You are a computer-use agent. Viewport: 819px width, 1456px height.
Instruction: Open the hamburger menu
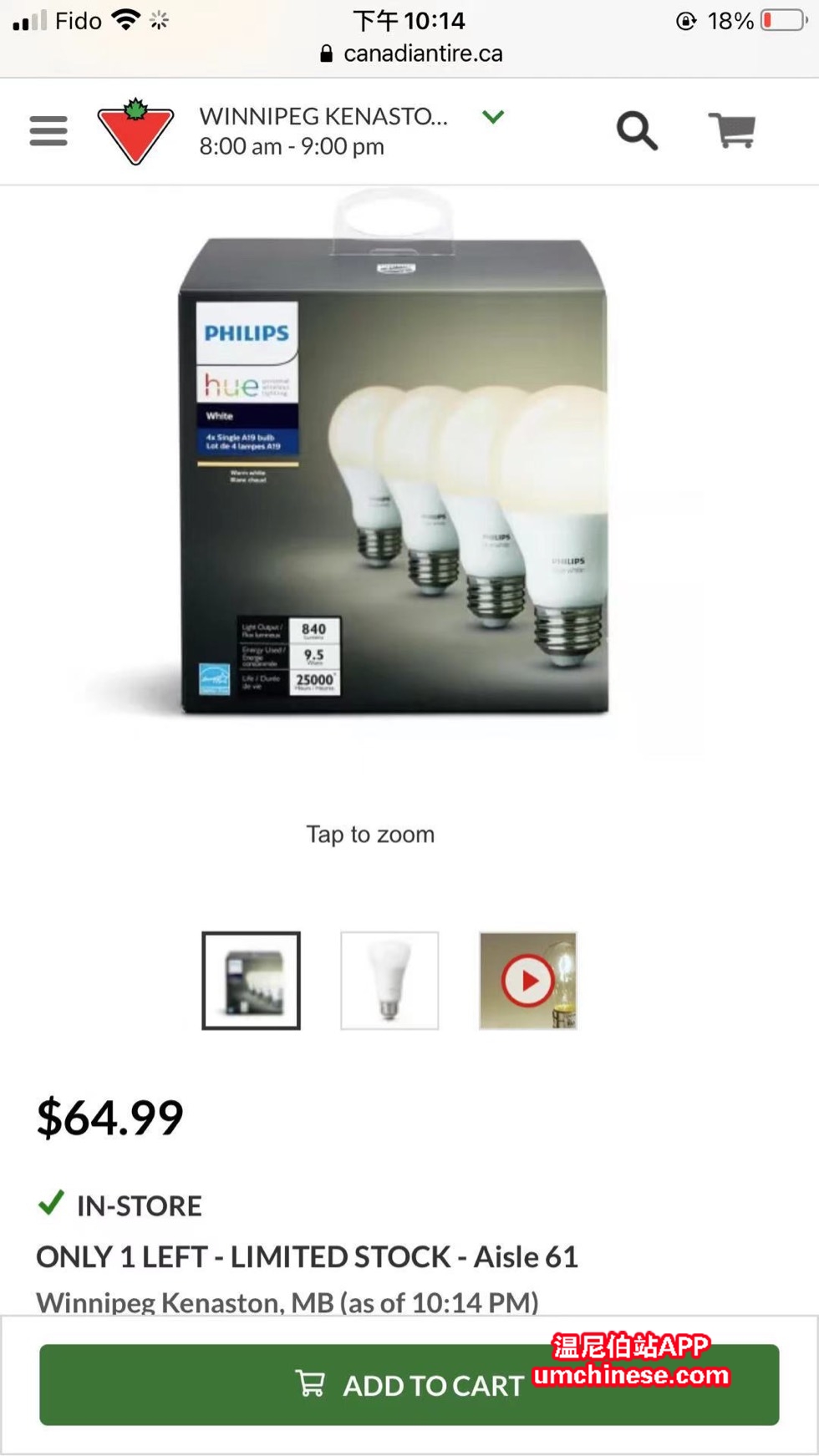point(48,131)
